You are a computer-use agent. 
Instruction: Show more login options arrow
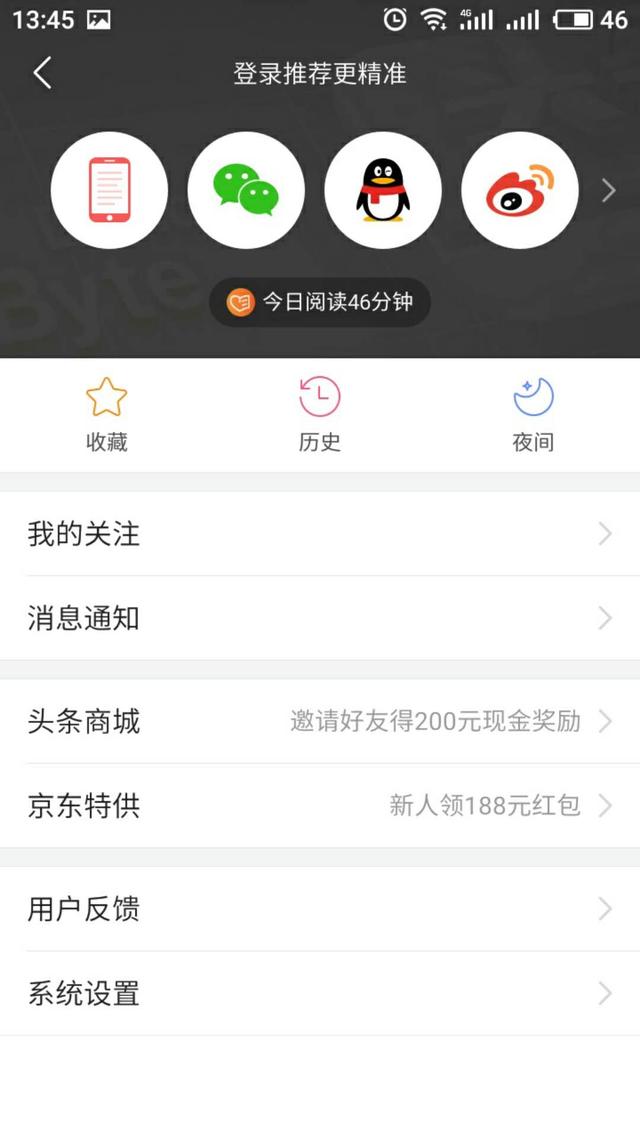(x=608, y=190)
